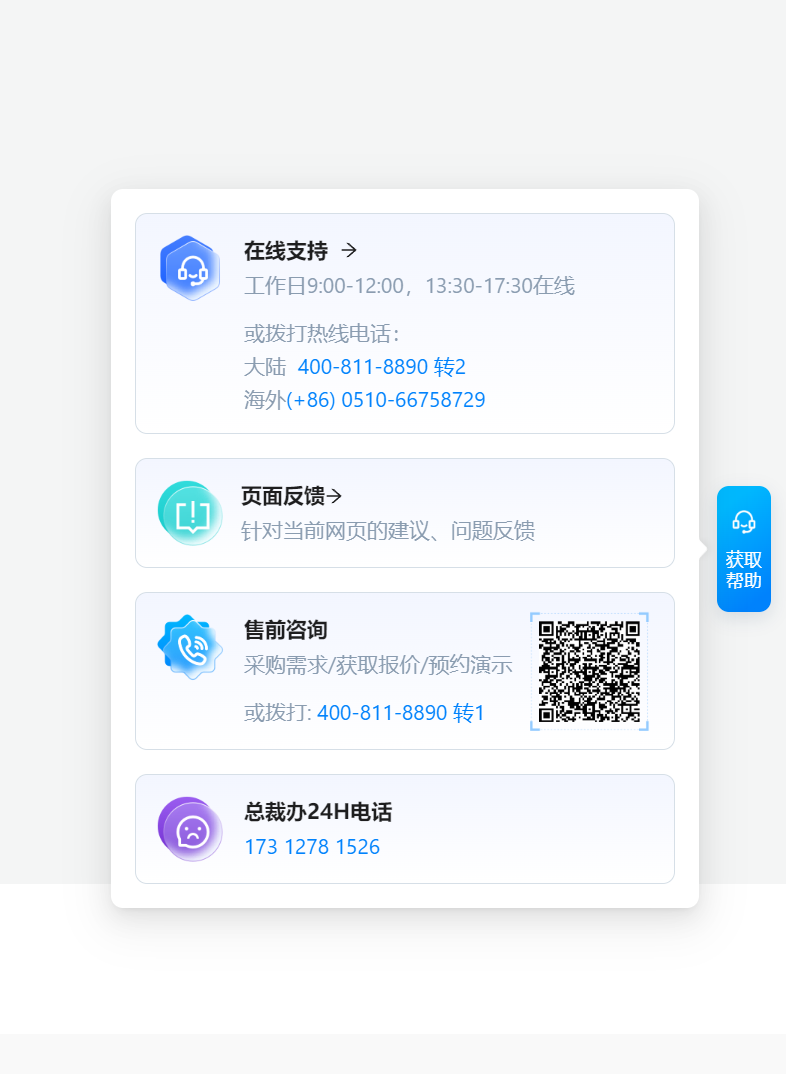Open the 在线支持 online support card
This screenshot has height=1074, width=786.
tap(300, 251)
